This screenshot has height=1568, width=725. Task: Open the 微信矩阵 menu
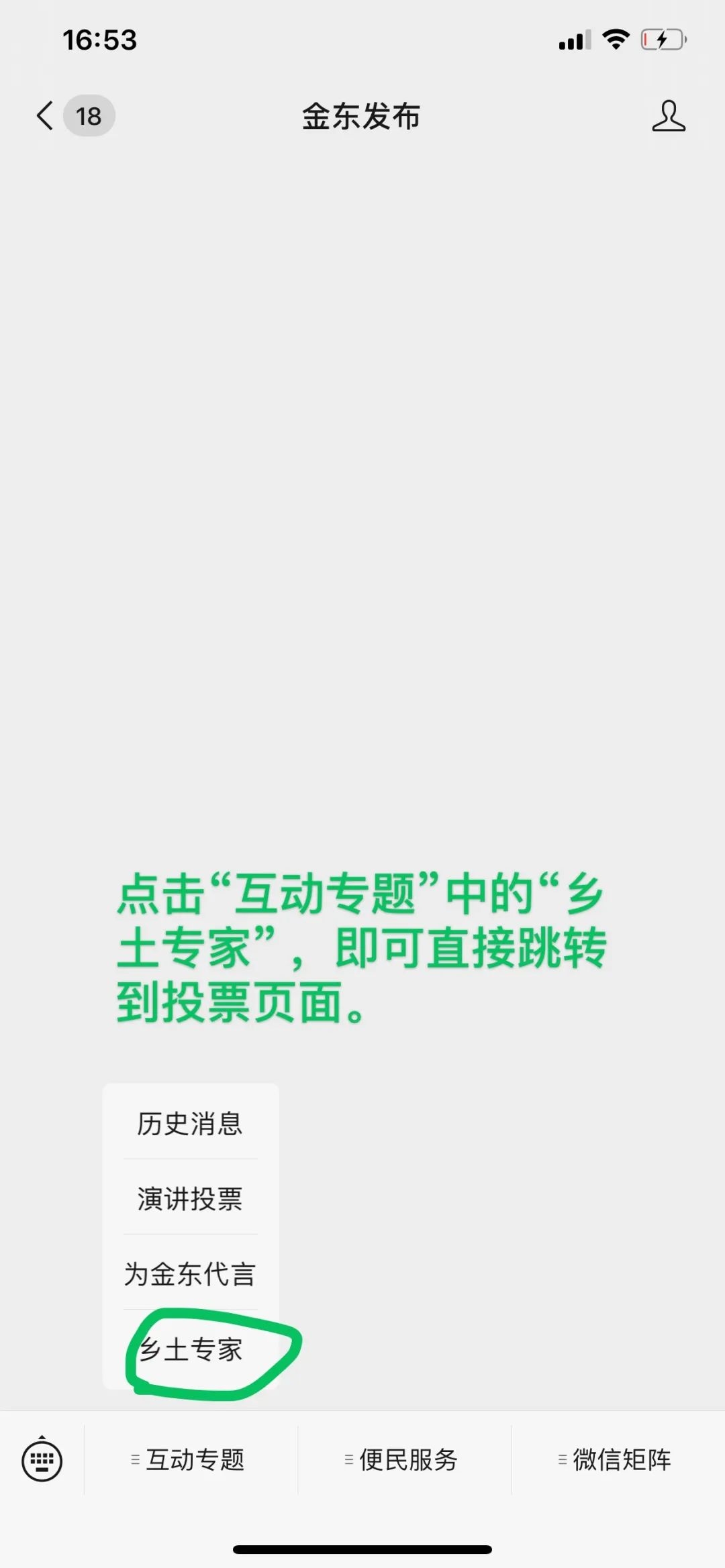point(618,1460)
